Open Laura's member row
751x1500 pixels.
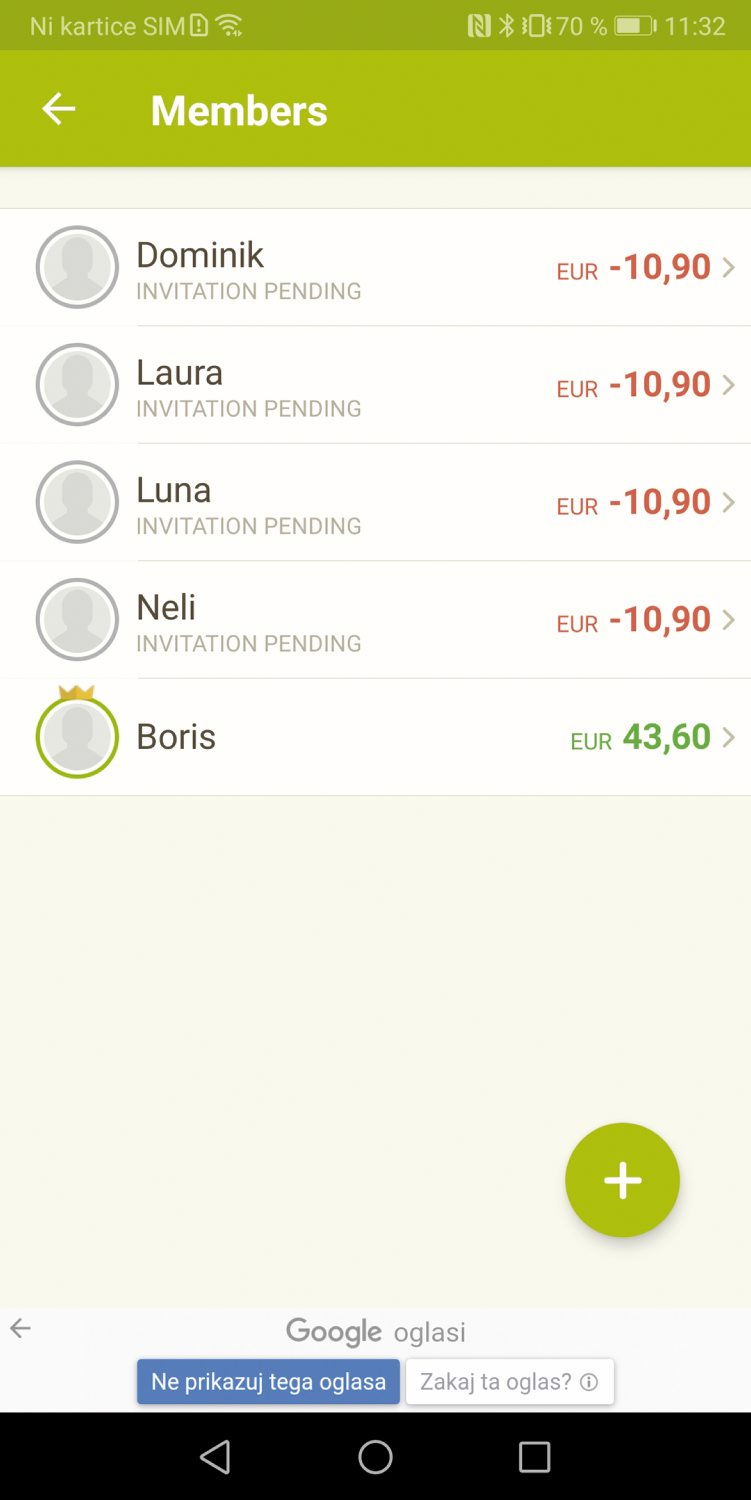pyautogui.click(x=375, y=385)
